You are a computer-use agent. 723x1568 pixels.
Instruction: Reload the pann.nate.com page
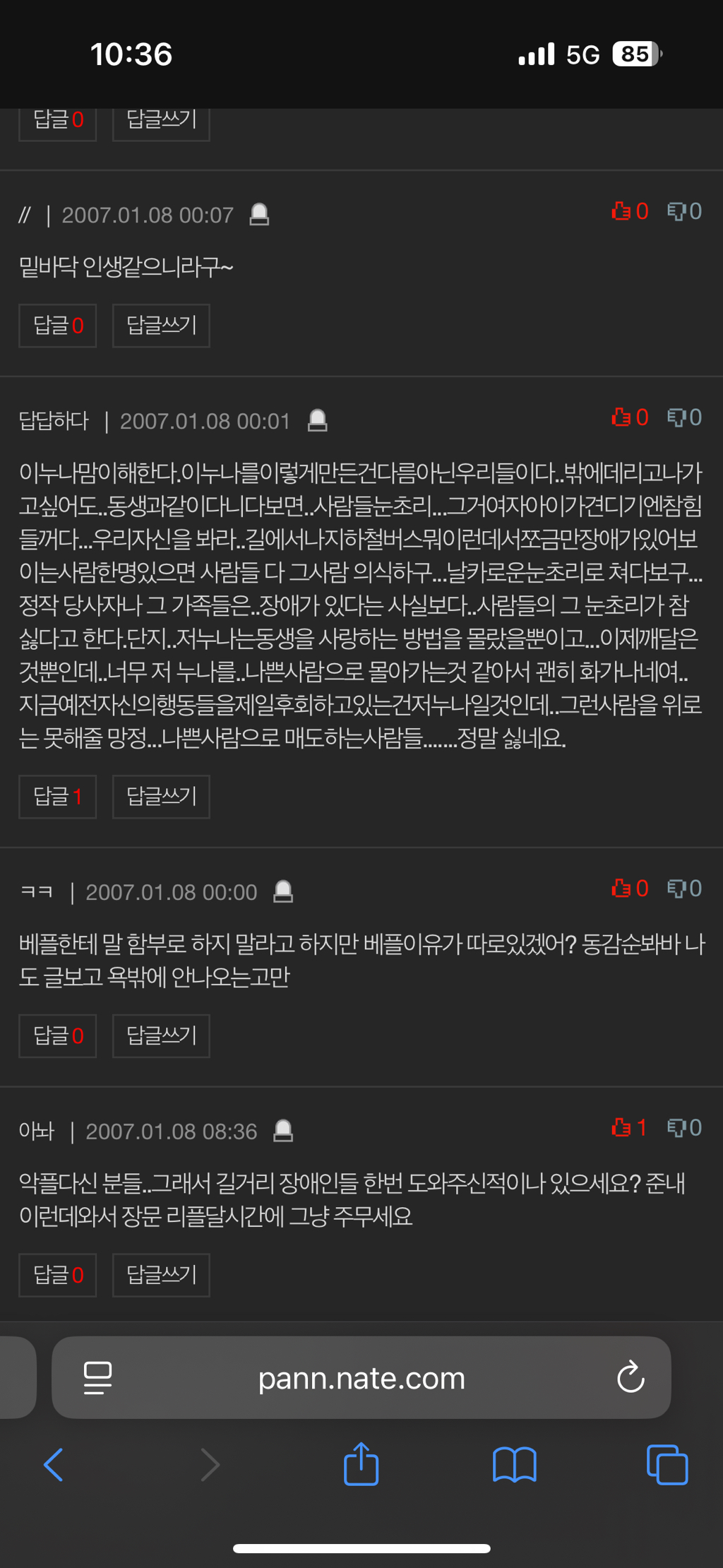click(631, 1377)
